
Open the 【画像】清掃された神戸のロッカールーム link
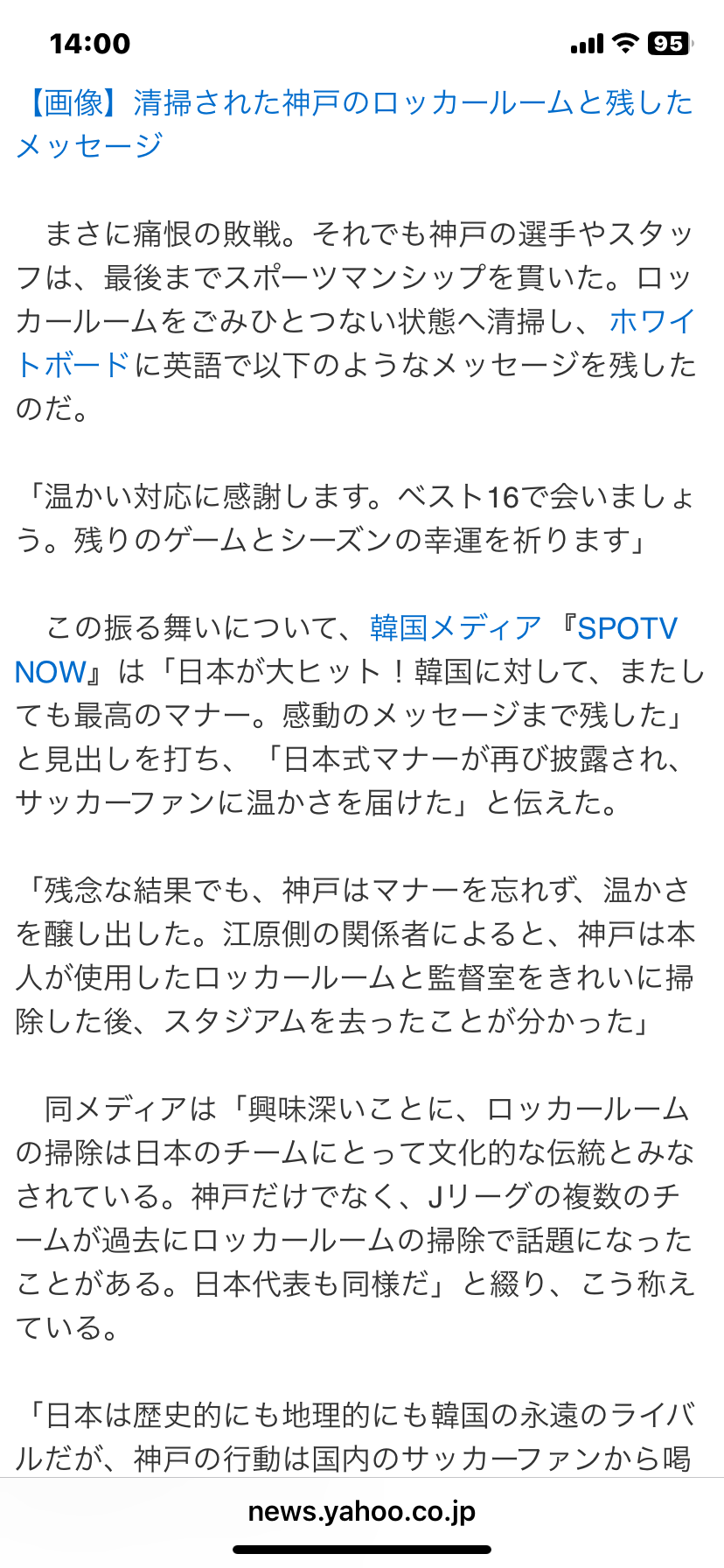(354, 103)
